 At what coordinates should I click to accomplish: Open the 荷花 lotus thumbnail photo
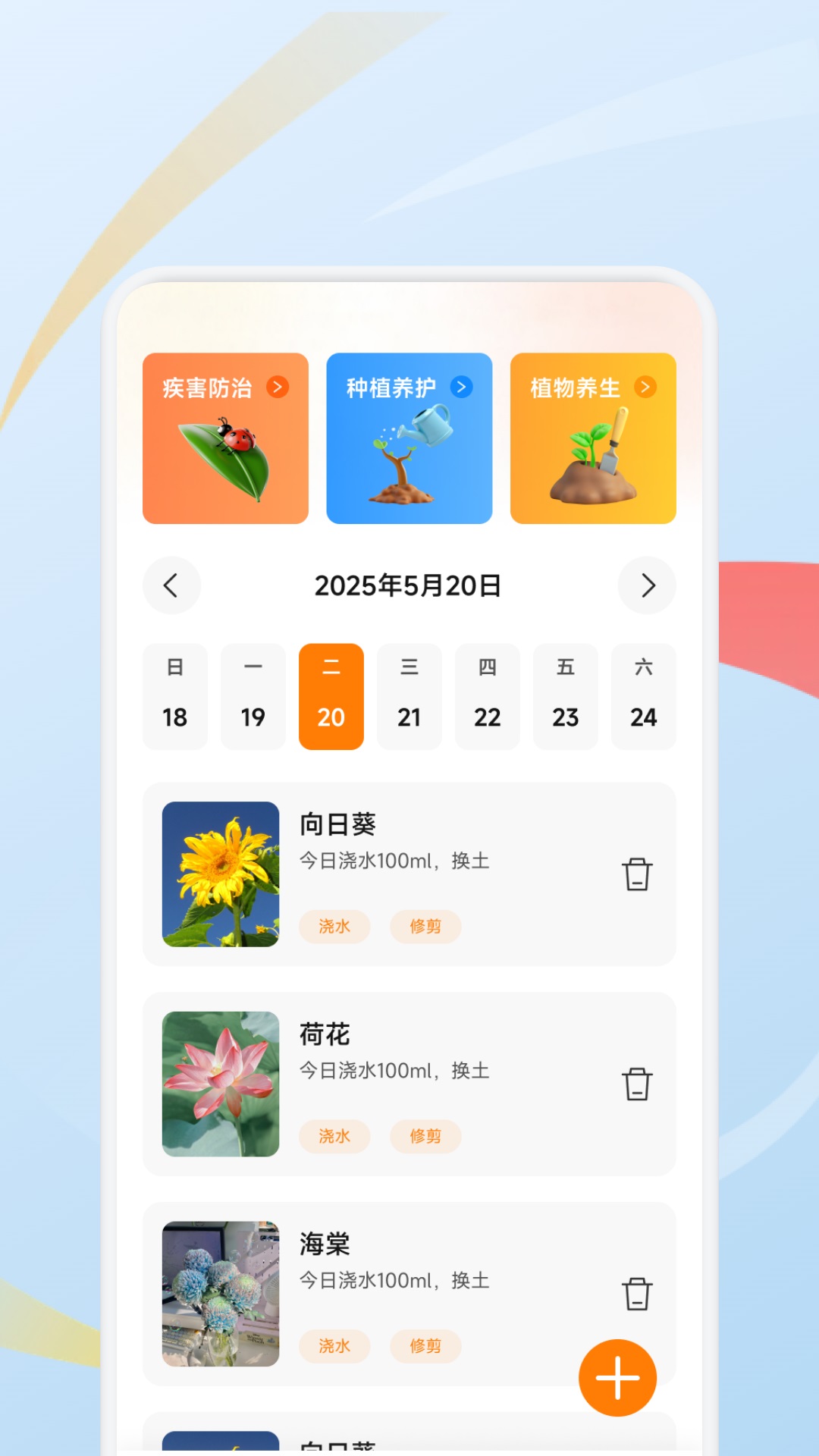[220, 1086]
